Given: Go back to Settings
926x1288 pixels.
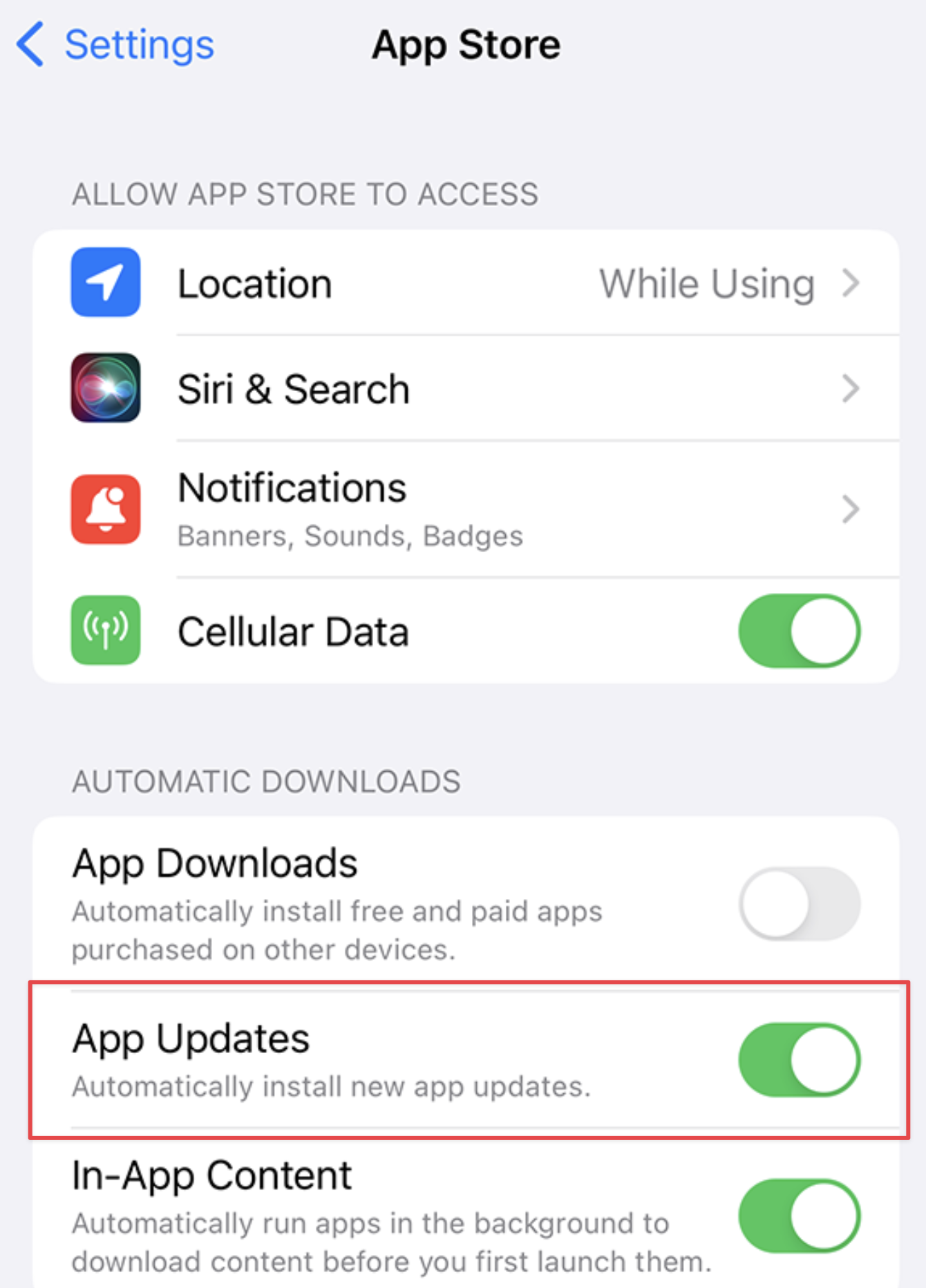Looking at the screenshot, I should point(116,46).
